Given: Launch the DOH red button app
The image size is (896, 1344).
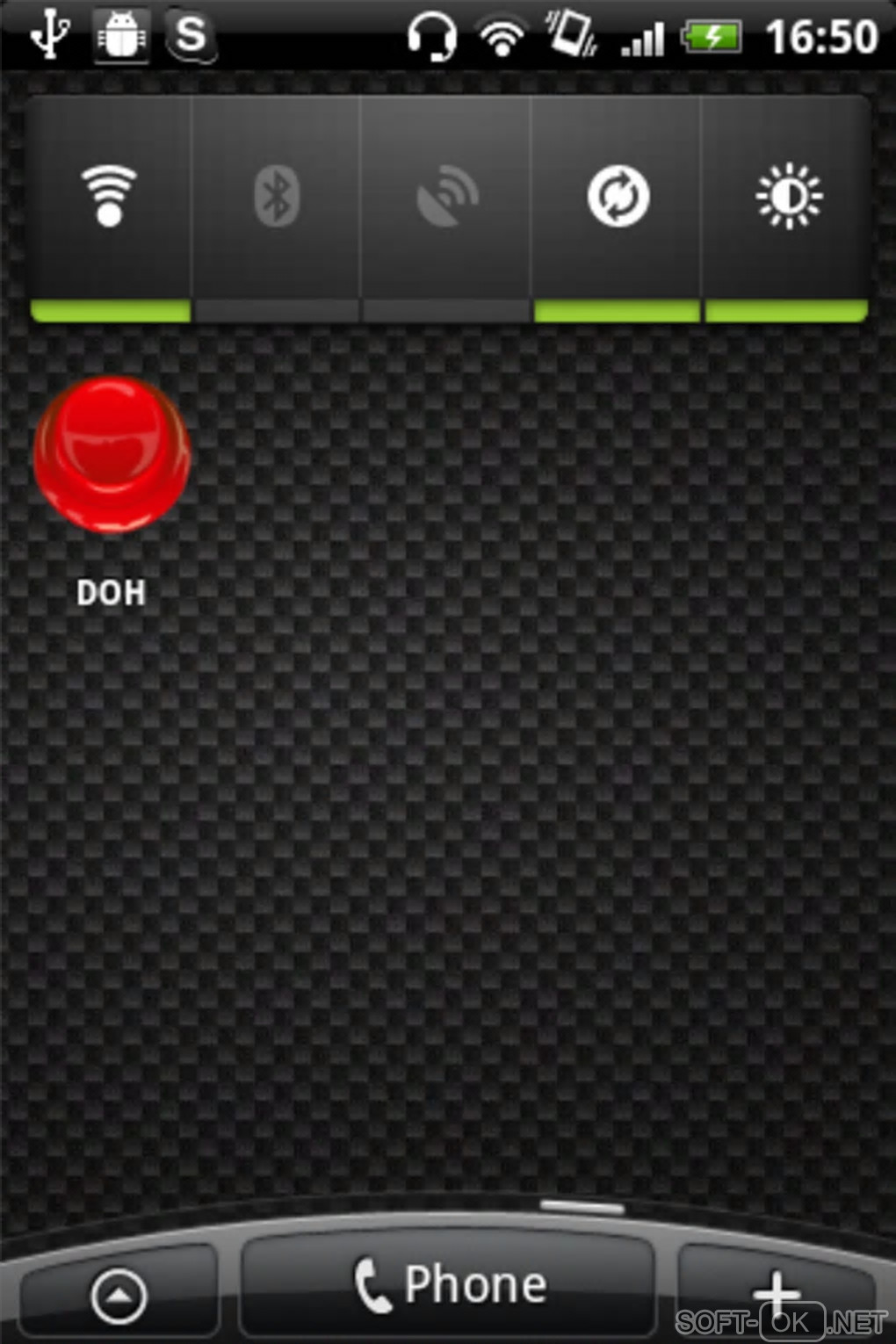Looking at the screenshot, I should coord(112,457).
